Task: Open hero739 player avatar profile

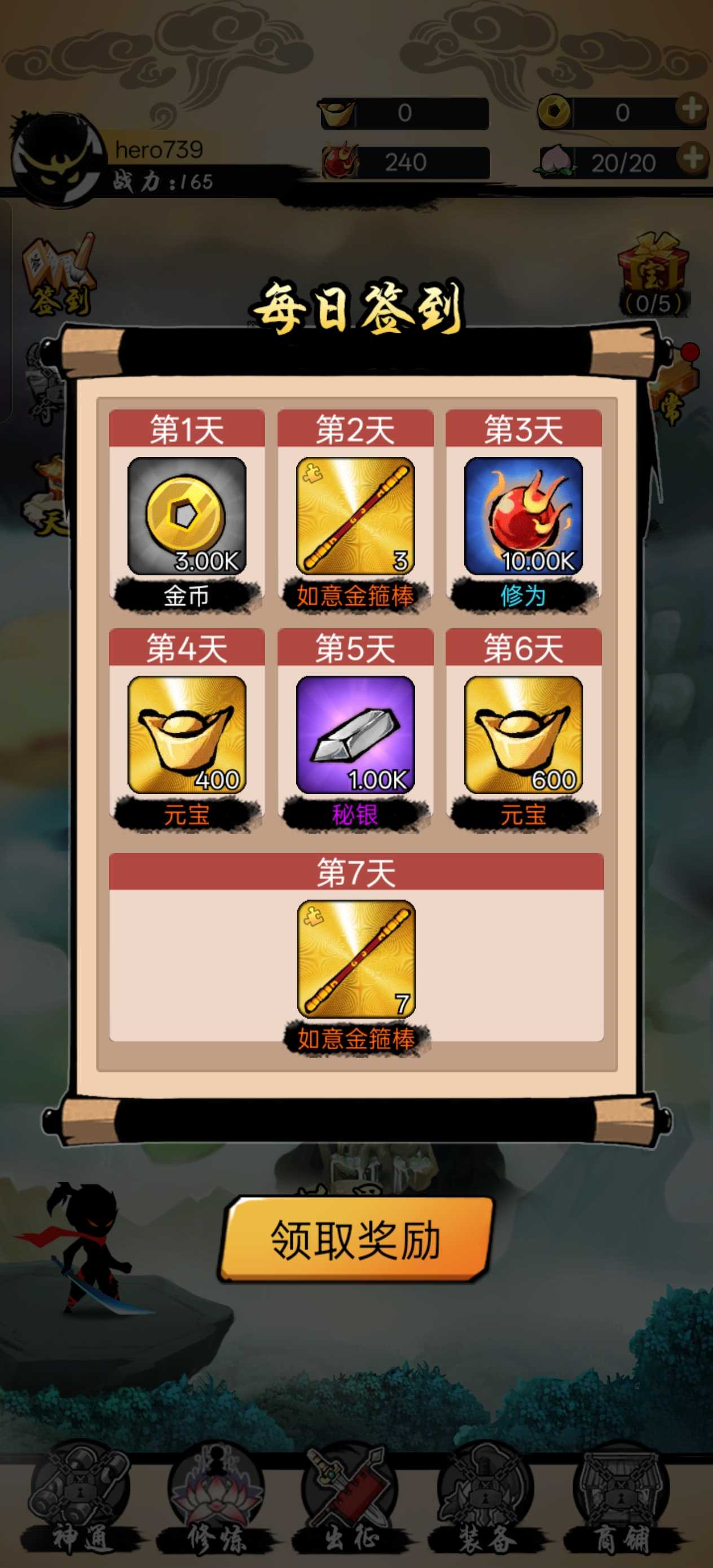Action: [x=57, y=158]
